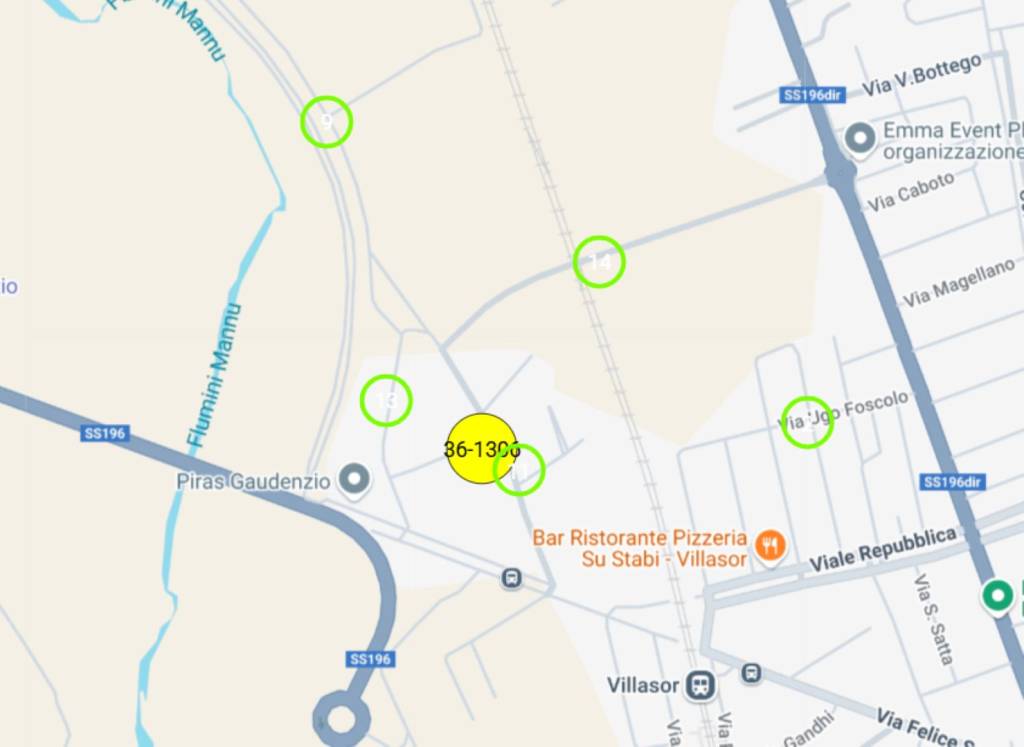
Task: Tap the green circle marker numbered 9
Action: click(326, 122)
